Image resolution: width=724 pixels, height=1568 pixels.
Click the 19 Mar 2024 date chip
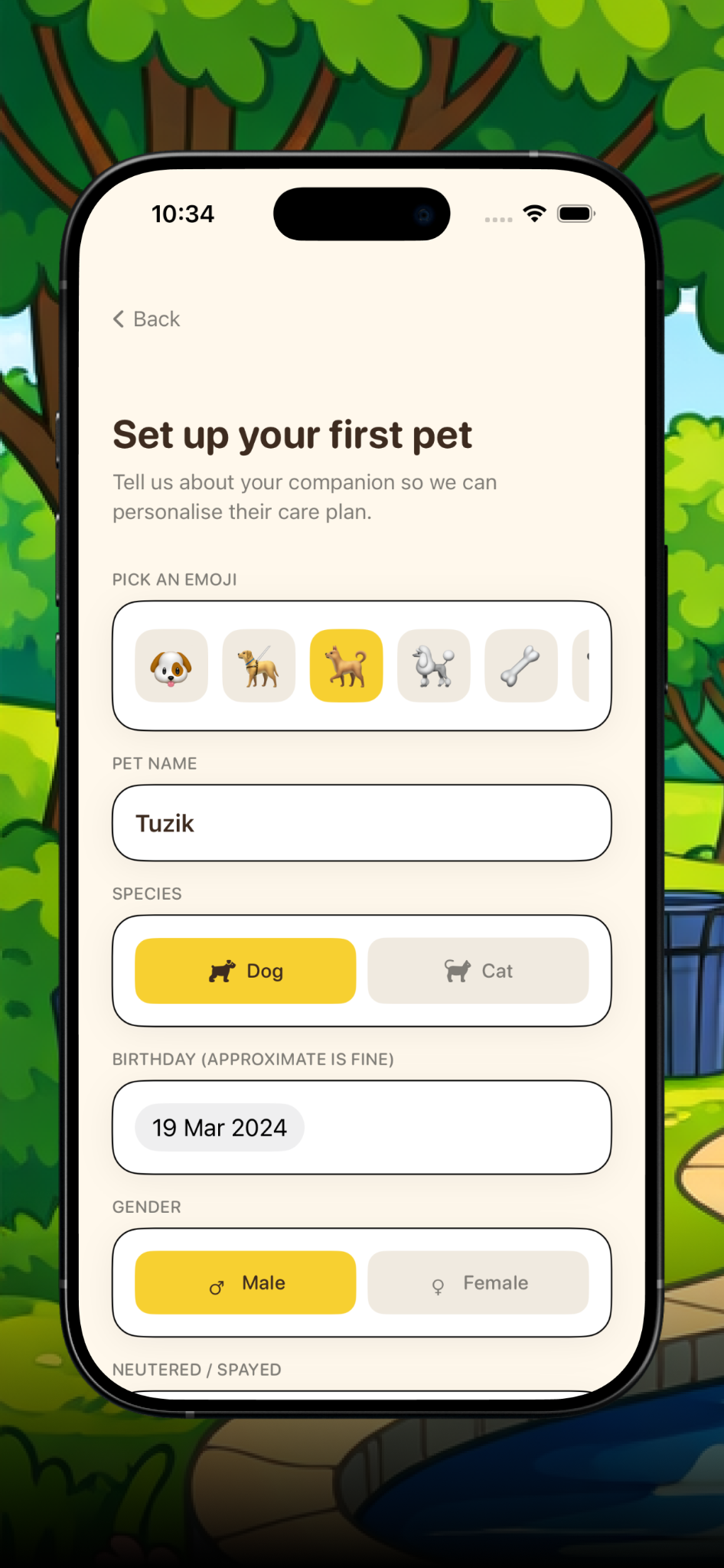(219, 1127)
